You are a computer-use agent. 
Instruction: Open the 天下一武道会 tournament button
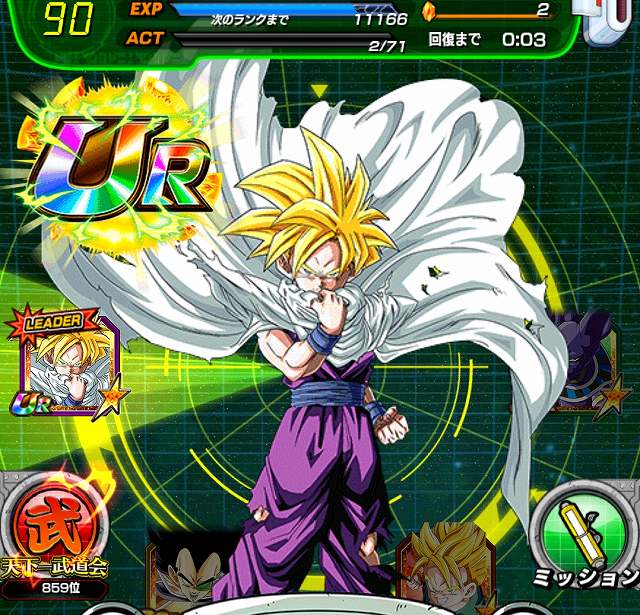(53, 533)
